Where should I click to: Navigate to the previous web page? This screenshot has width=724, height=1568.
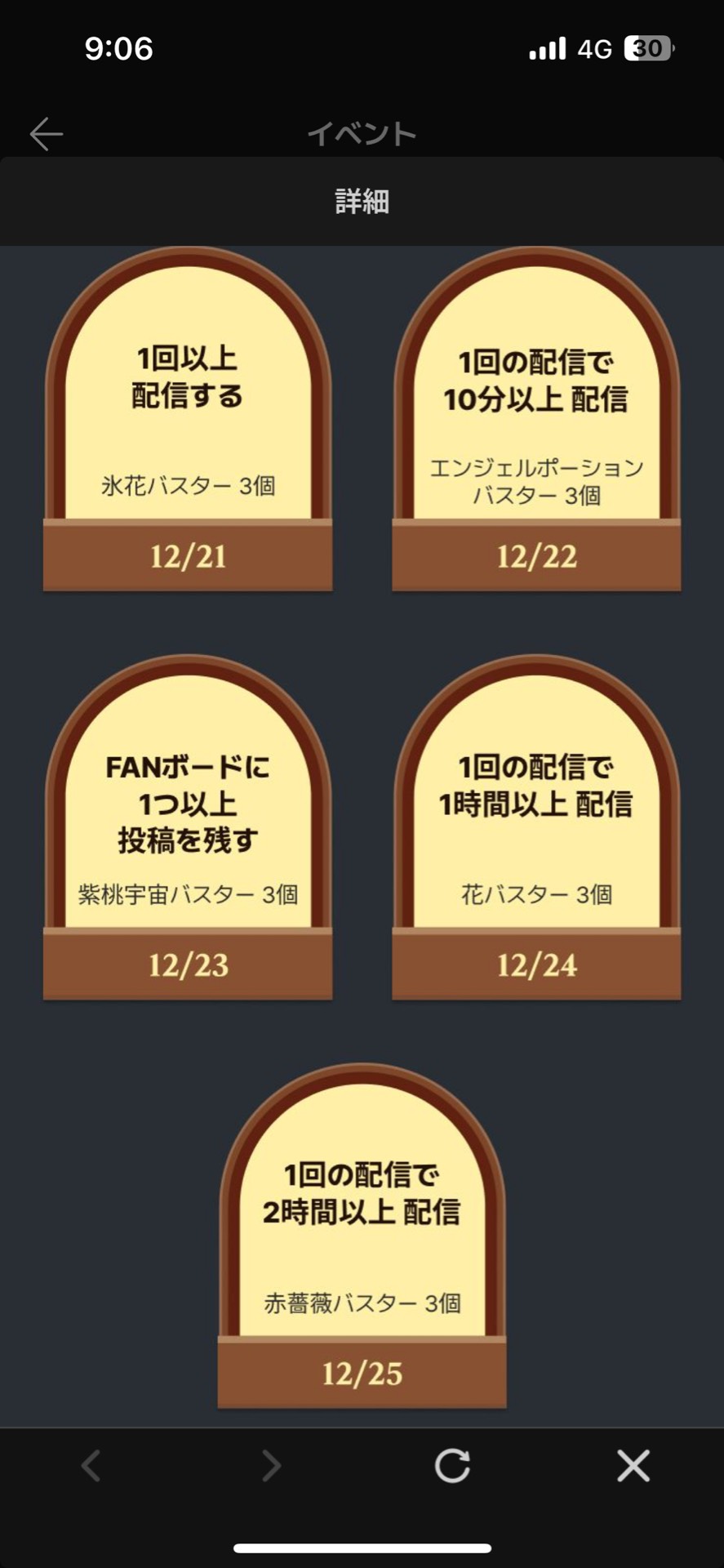[91, 1466]
